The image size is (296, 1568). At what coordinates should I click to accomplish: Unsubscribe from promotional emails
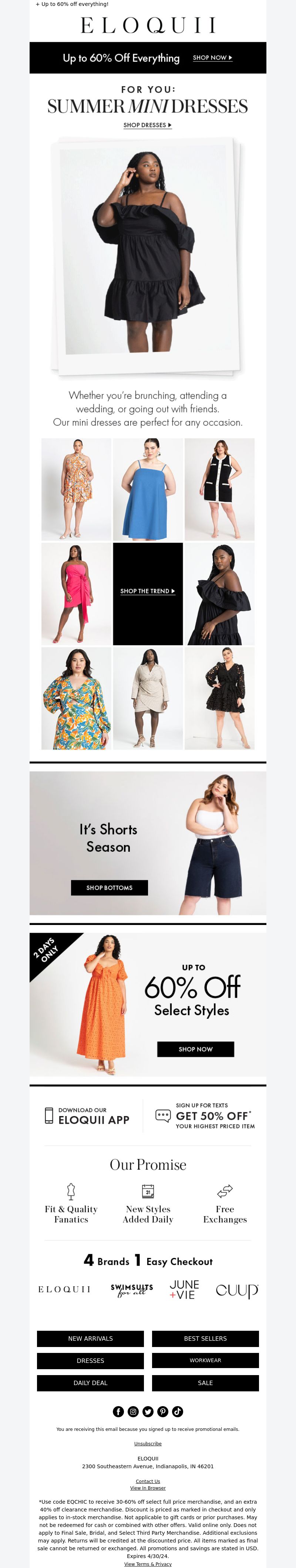[148, 1444]
